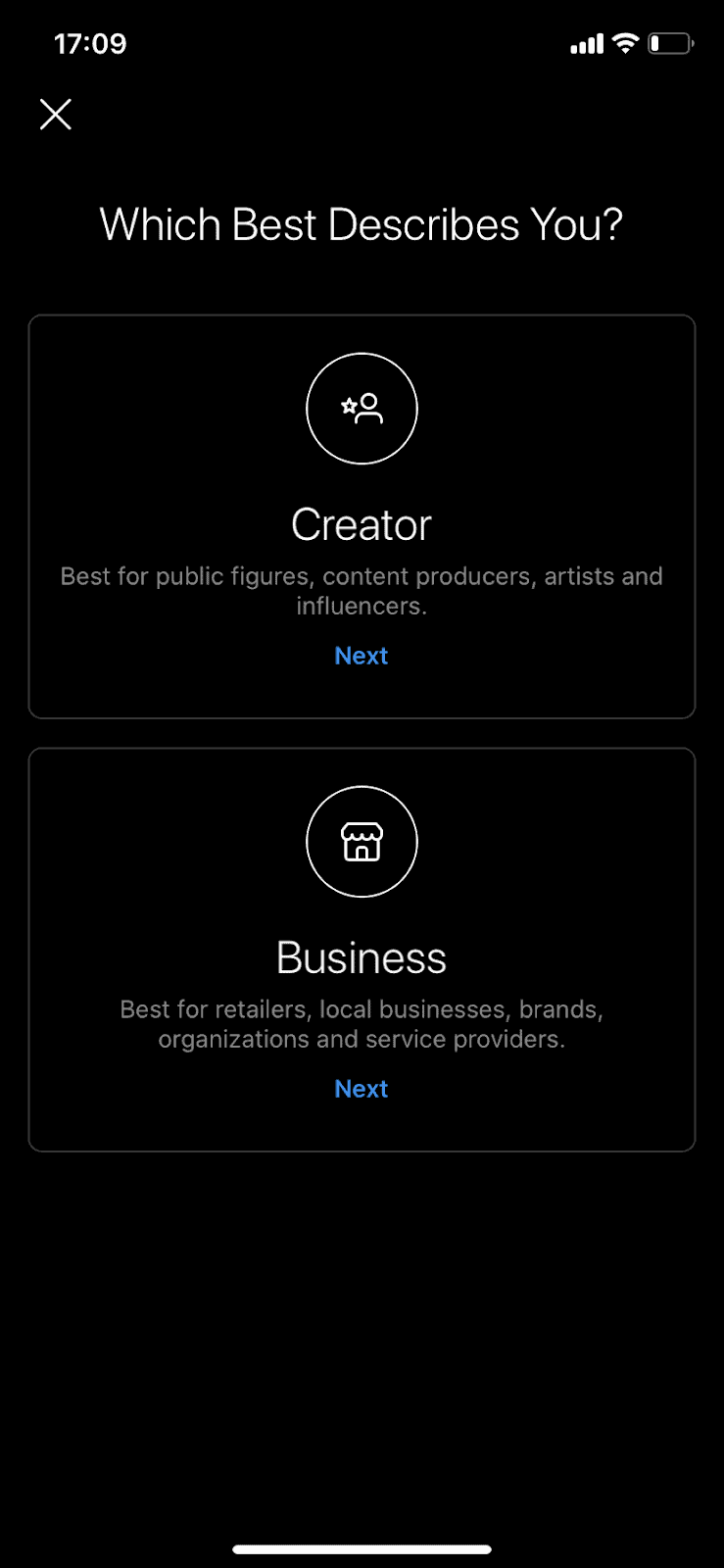The width and height of the screenshot is (724, 1568).
Task: Select the Creator star-person icon
Action: pos(362,409)
